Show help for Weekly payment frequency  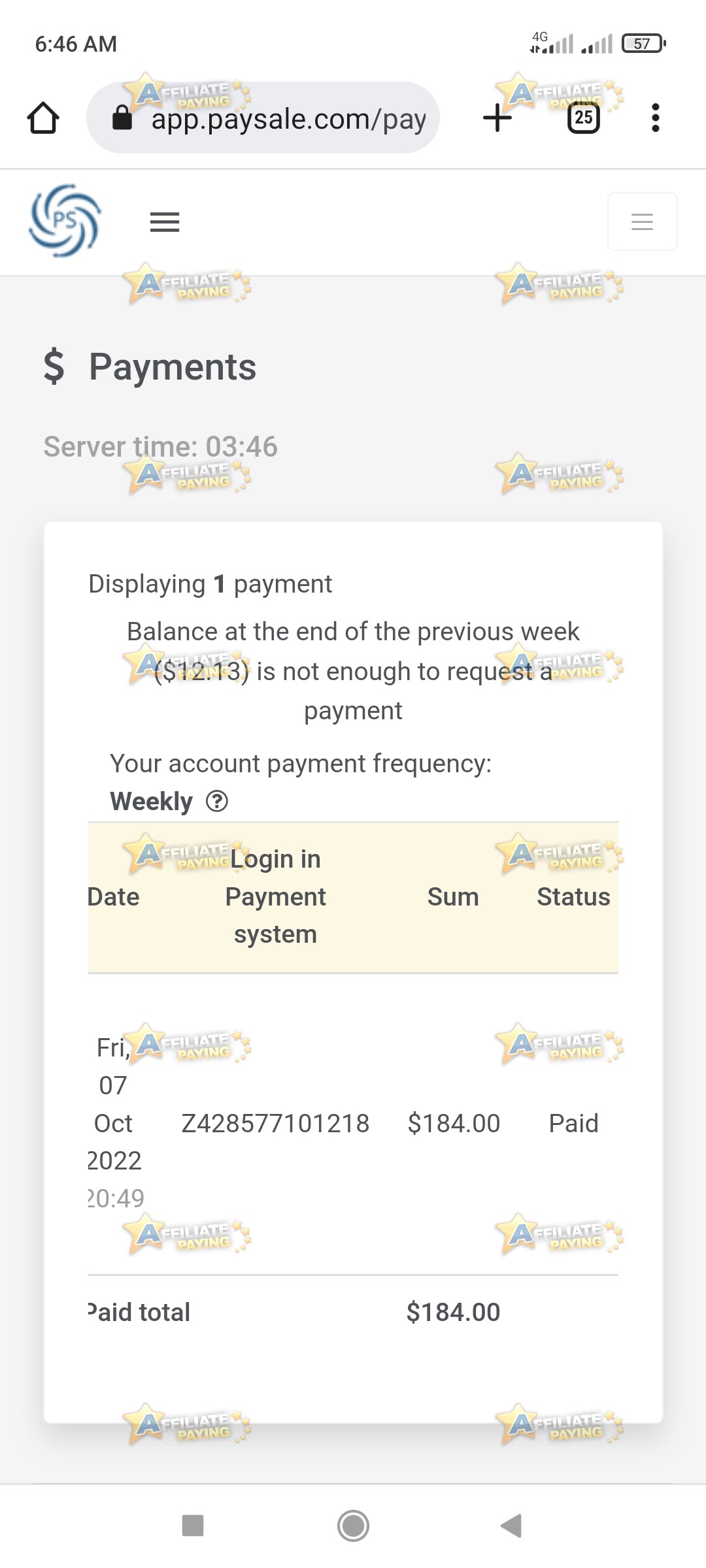217,801
